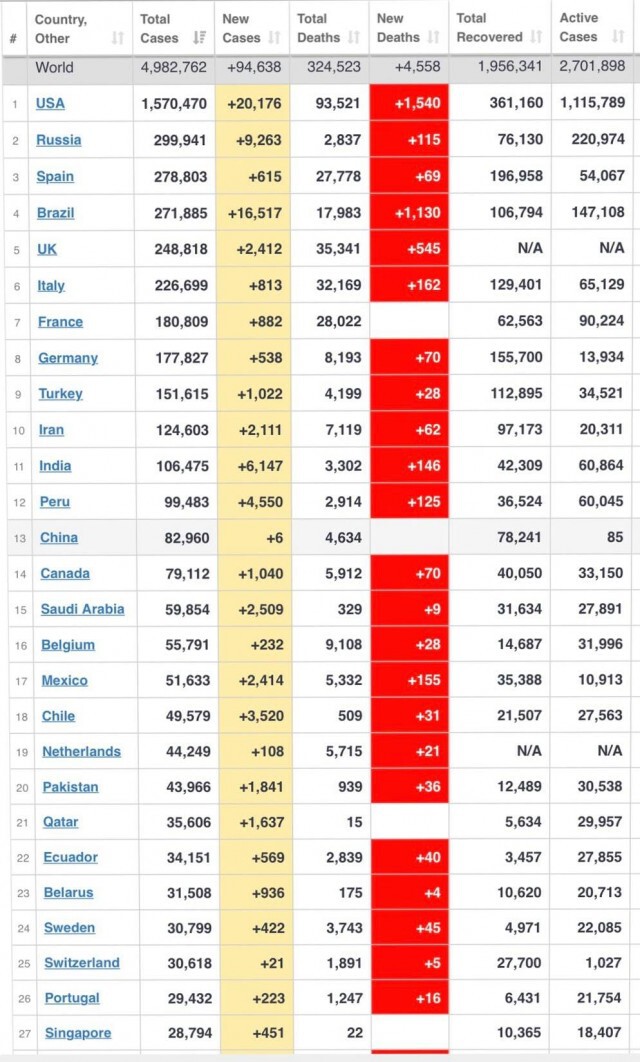Open the Sweden link
This screenshot has height=1062, width=640.
pos(69,928)
